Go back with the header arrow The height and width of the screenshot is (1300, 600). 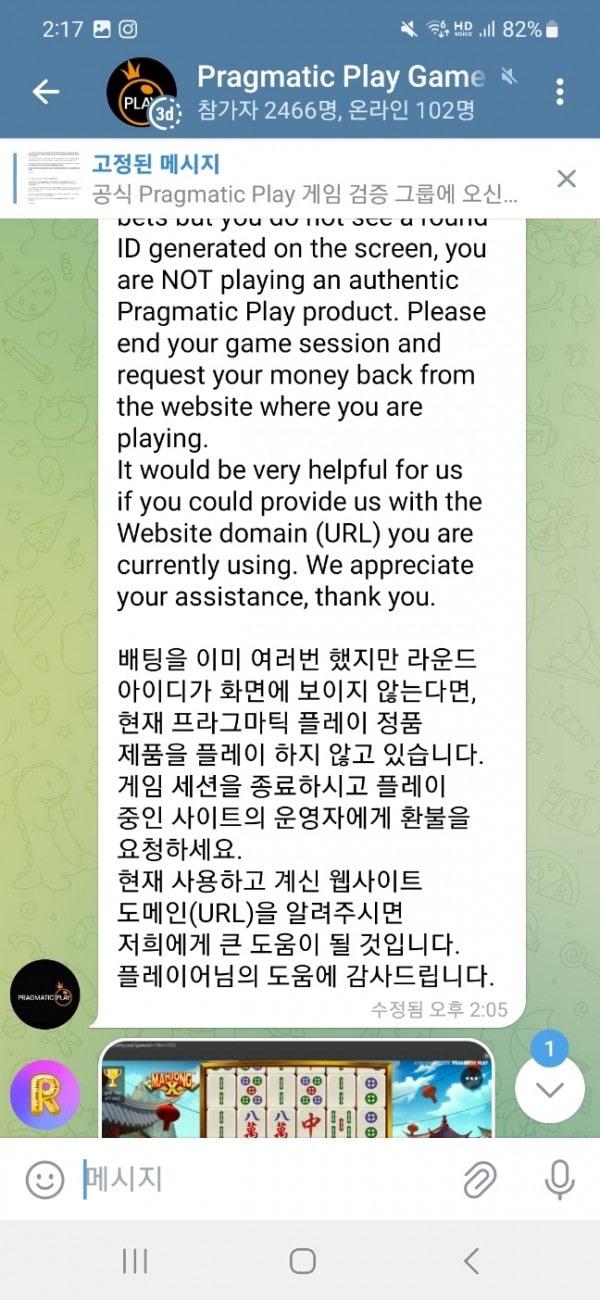(x=46, y=92)
